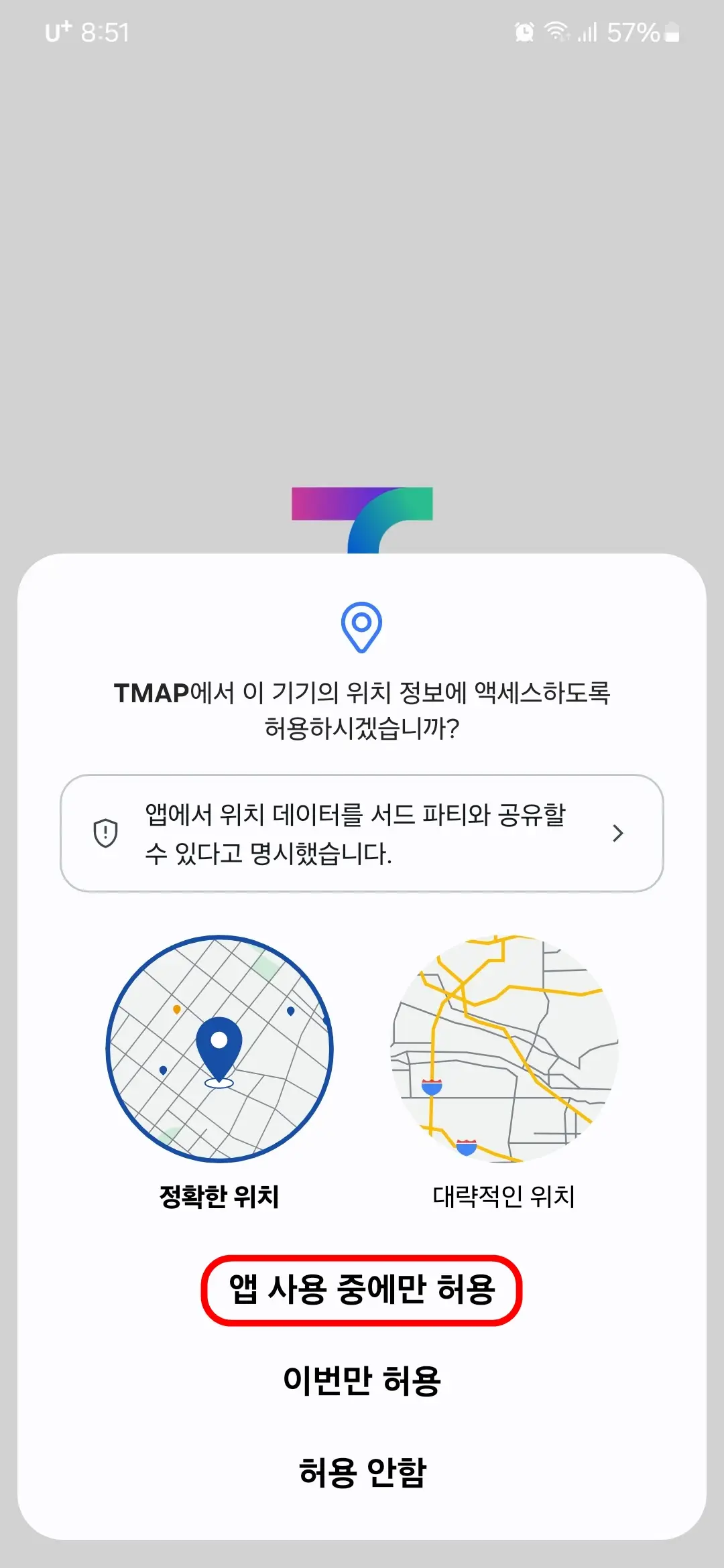This screenshot has height=1568, width=724.
Task: Click the approximate location map thumbnail
Action: click(504, 1050)
